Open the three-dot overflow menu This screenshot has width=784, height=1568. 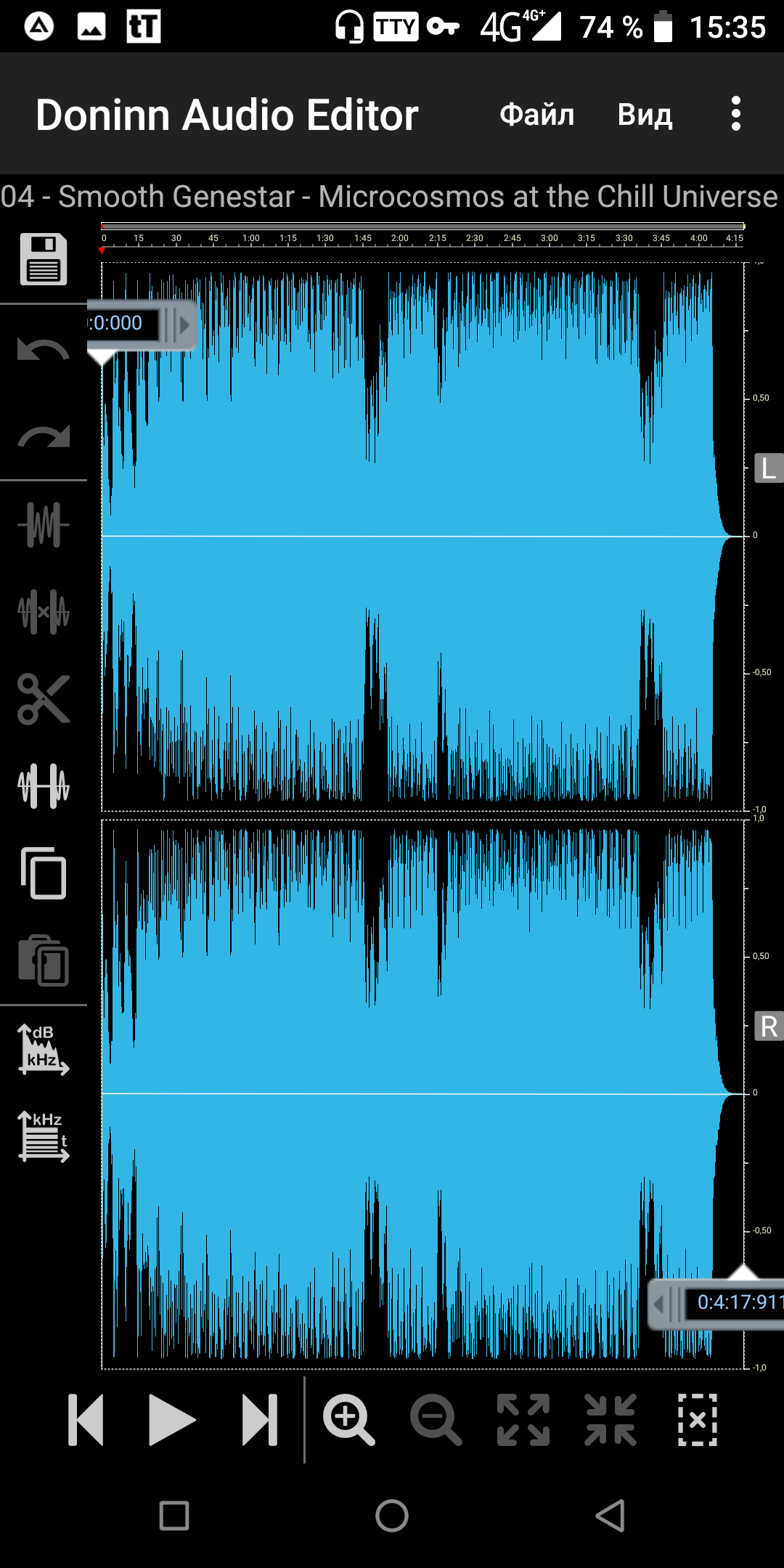pos(736,114)
